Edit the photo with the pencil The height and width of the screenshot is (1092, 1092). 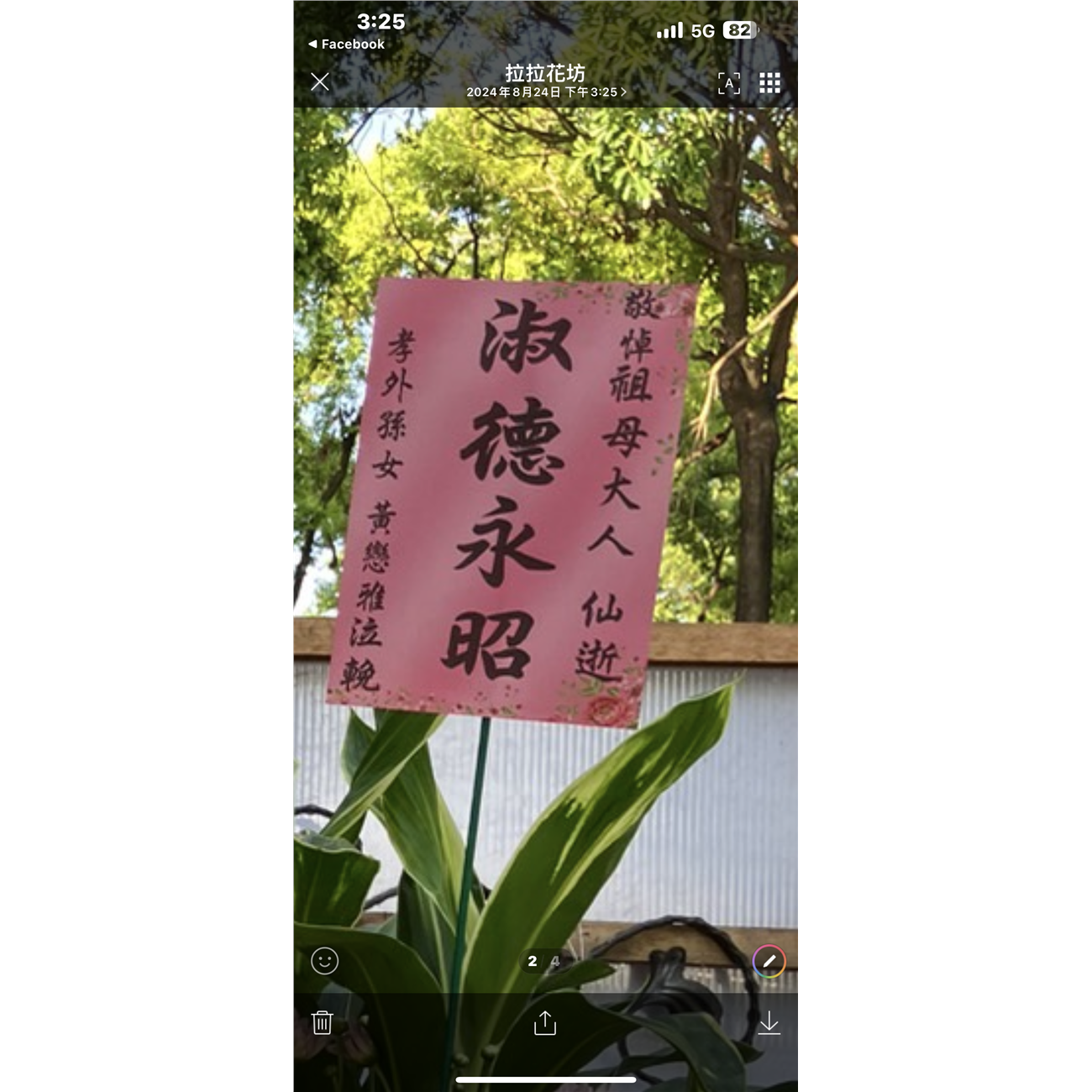coord(769,961)
